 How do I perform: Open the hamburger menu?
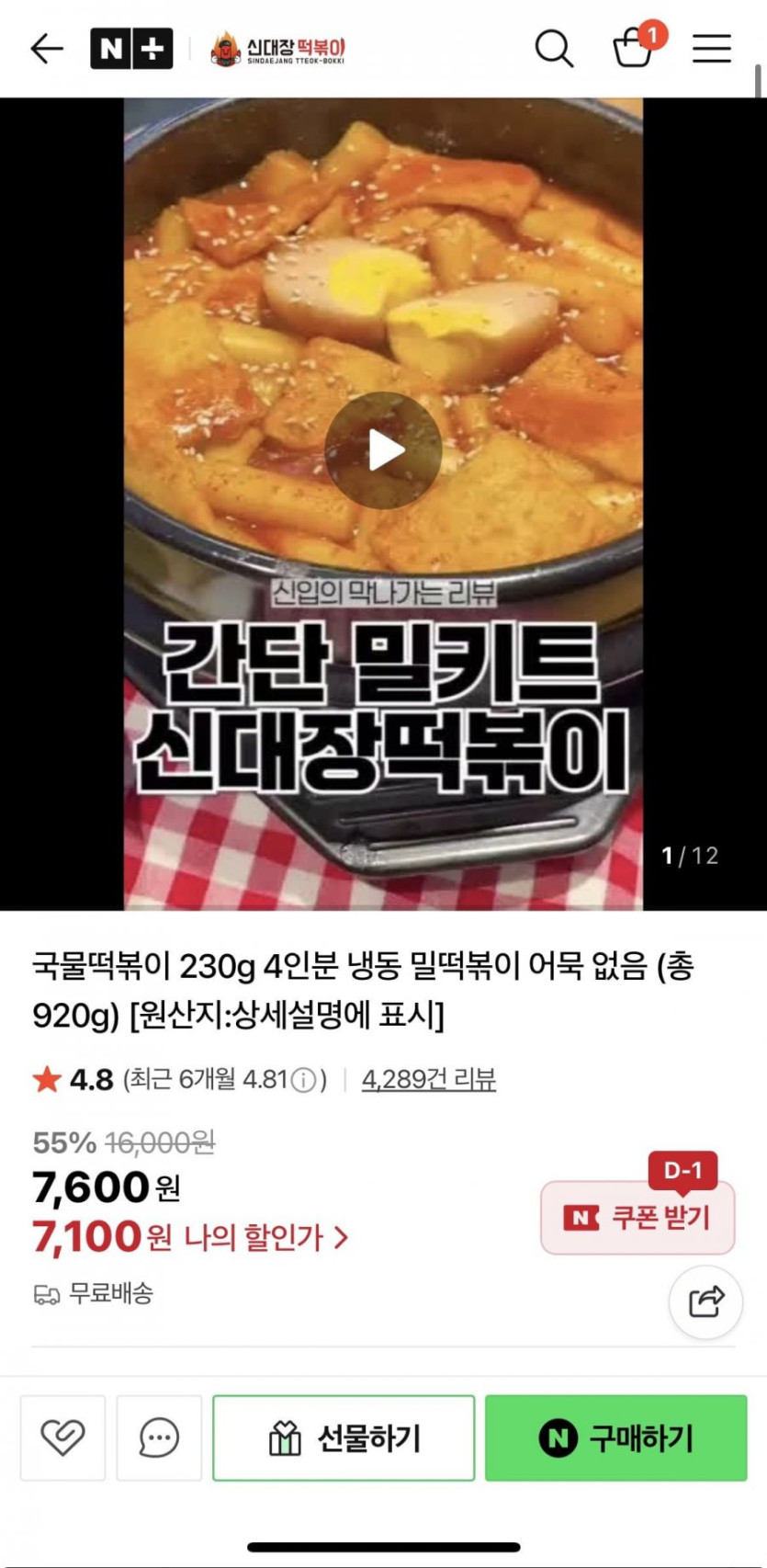(x=712, y=49)
